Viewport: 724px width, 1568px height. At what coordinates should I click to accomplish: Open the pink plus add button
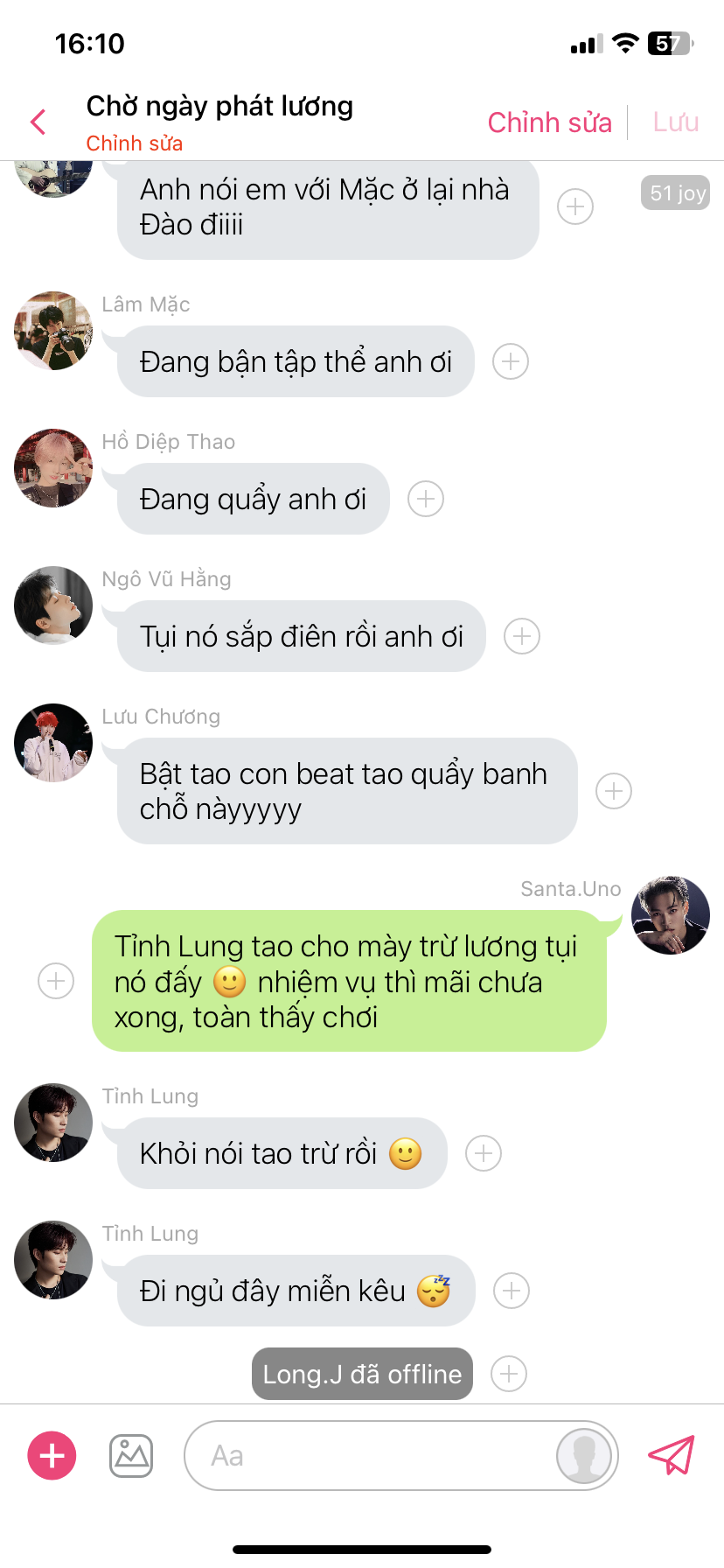click(x=52, y=1455)
